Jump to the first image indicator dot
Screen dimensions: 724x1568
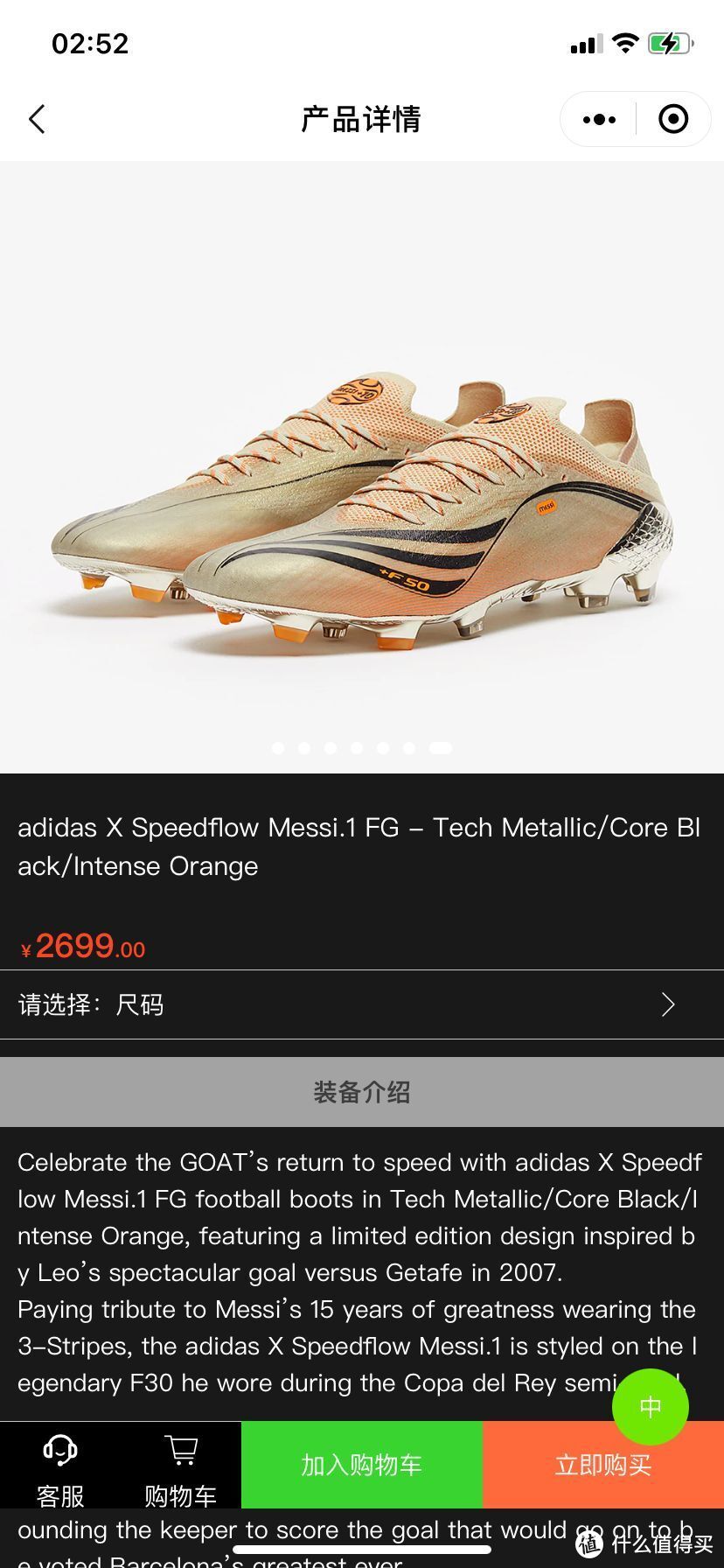(x=278, y=748)
